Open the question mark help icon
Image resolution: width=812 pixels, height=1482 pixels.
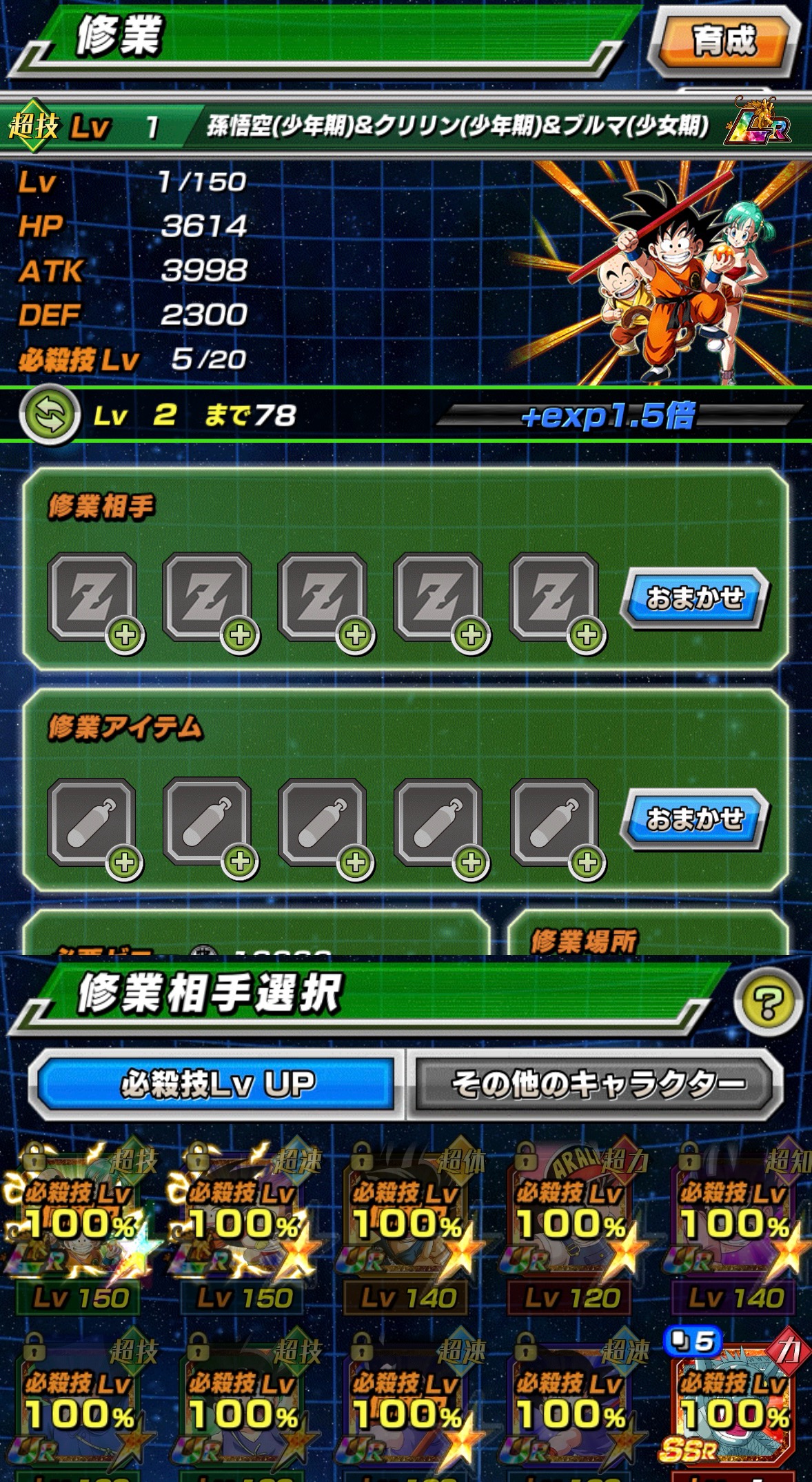(x=768, y=1001)
